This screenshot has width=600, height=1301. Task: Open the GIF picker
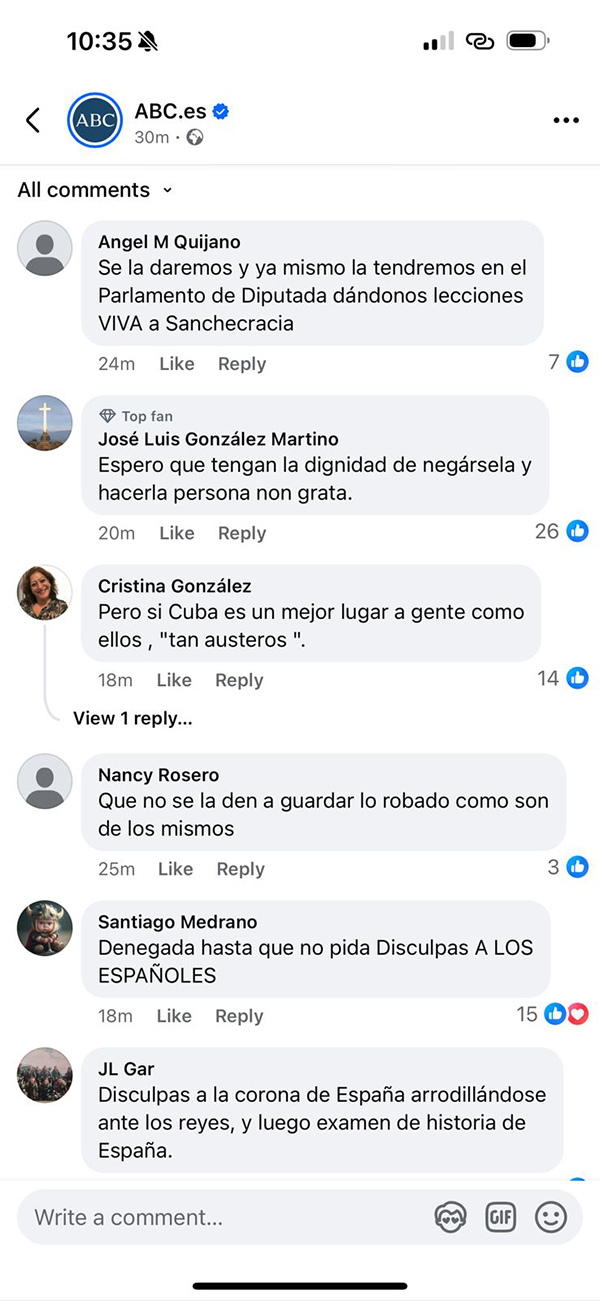500,1217
